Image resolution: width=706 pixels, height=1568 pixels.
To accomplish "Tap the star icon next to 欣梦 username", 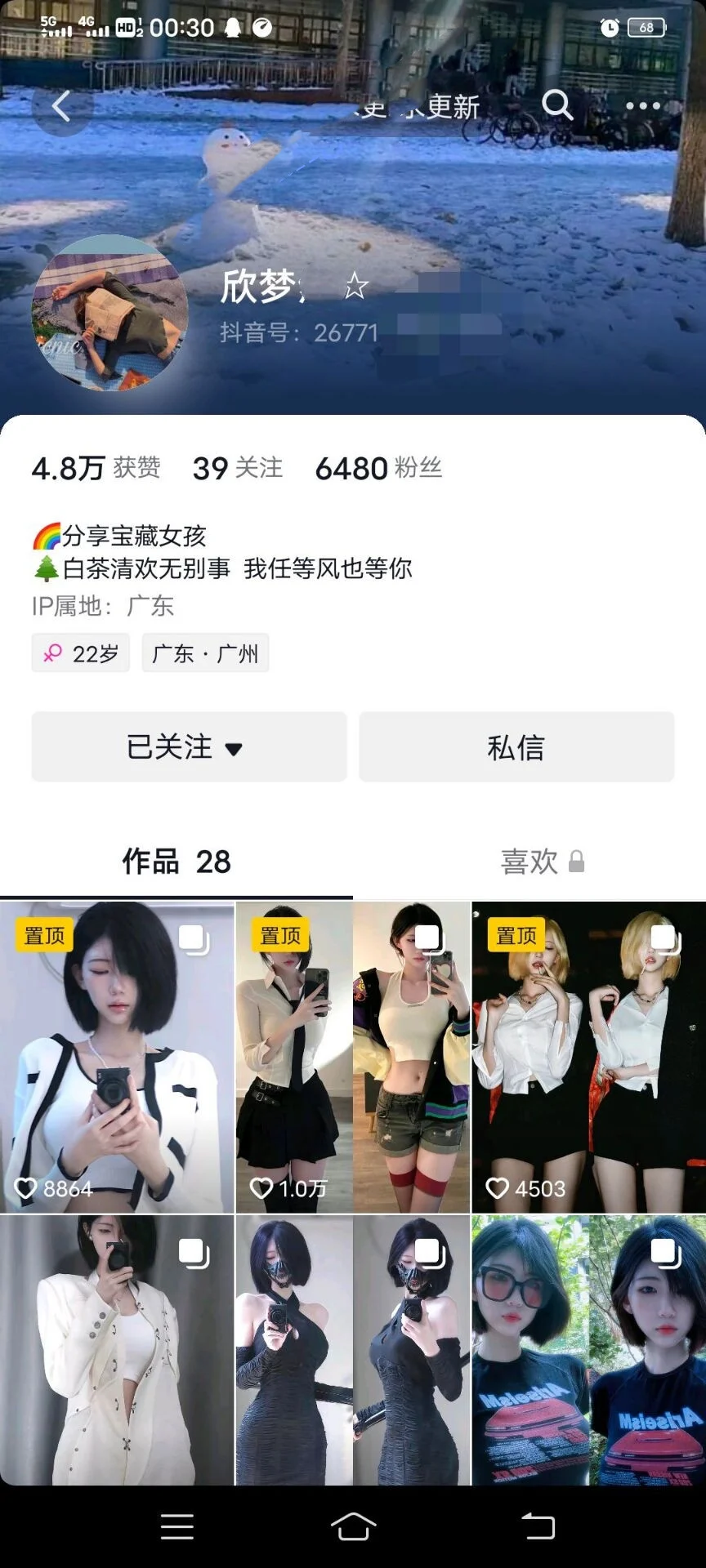I will tap(355, 287).
